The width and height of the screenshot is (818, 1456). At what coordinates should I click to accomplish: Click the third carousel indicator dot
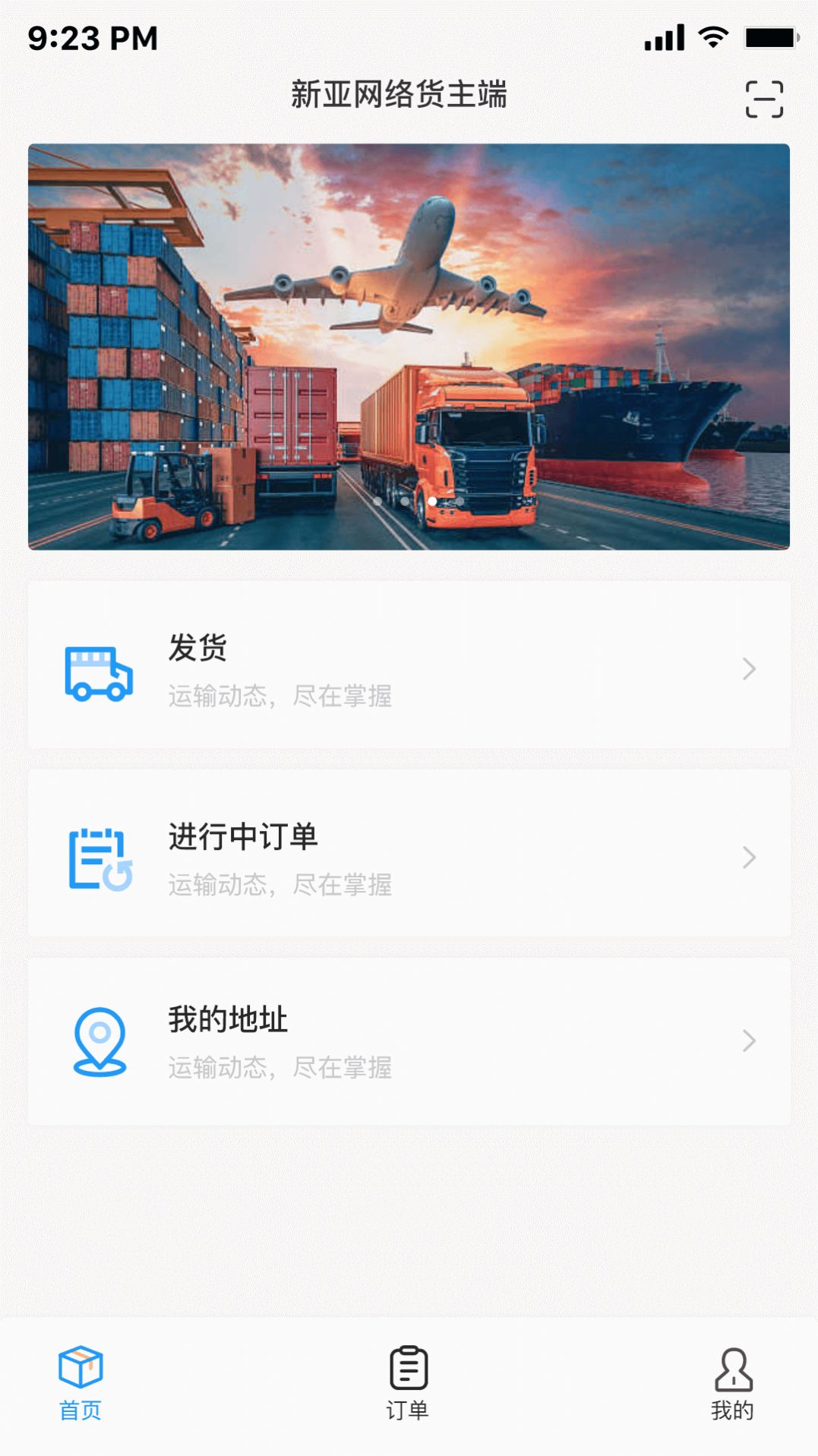431,502
